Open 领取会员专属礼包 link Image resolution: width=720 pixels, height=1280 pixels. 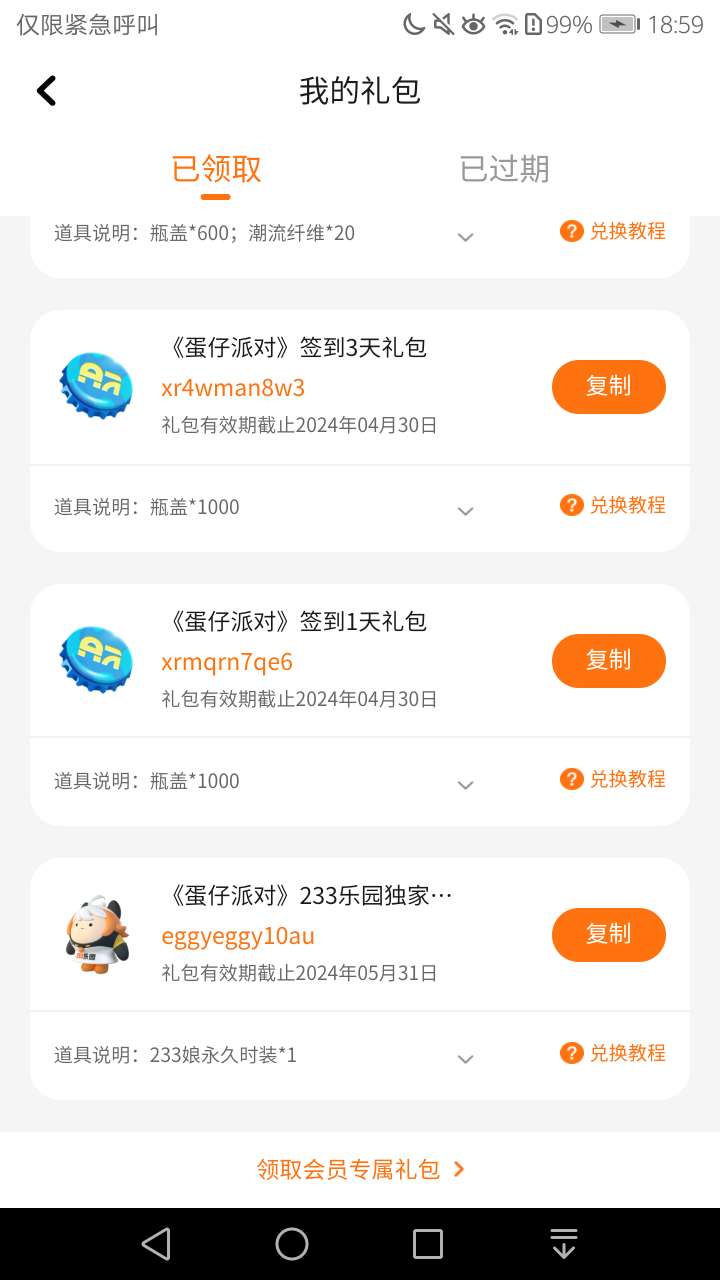pos(360,1169)
